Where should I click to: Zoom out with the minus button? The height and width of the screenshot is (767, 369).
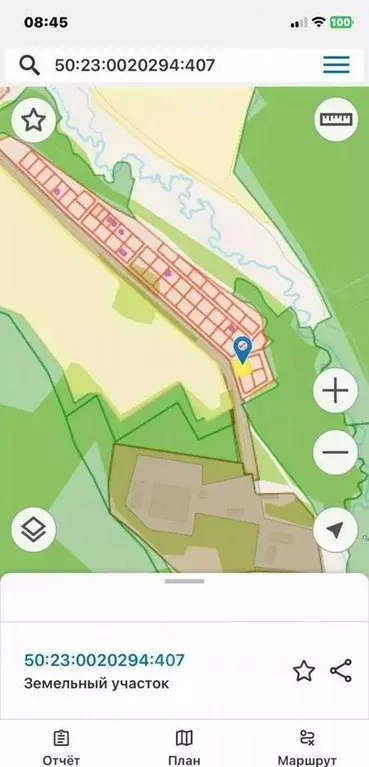336,452
